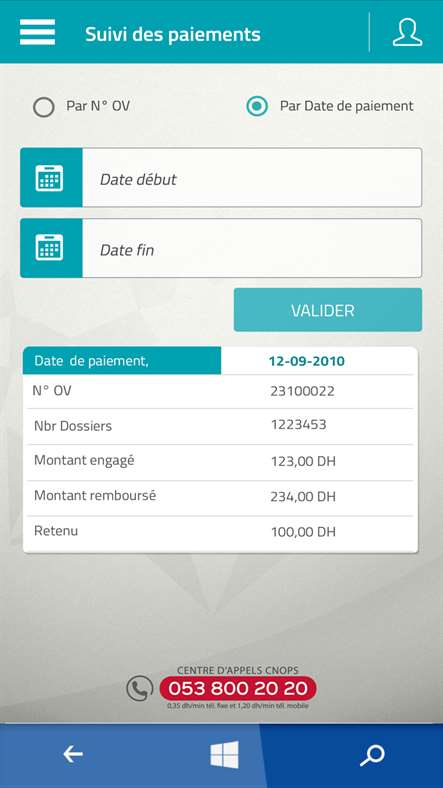
Task: Tap the Windows home button
Action: 225,755
